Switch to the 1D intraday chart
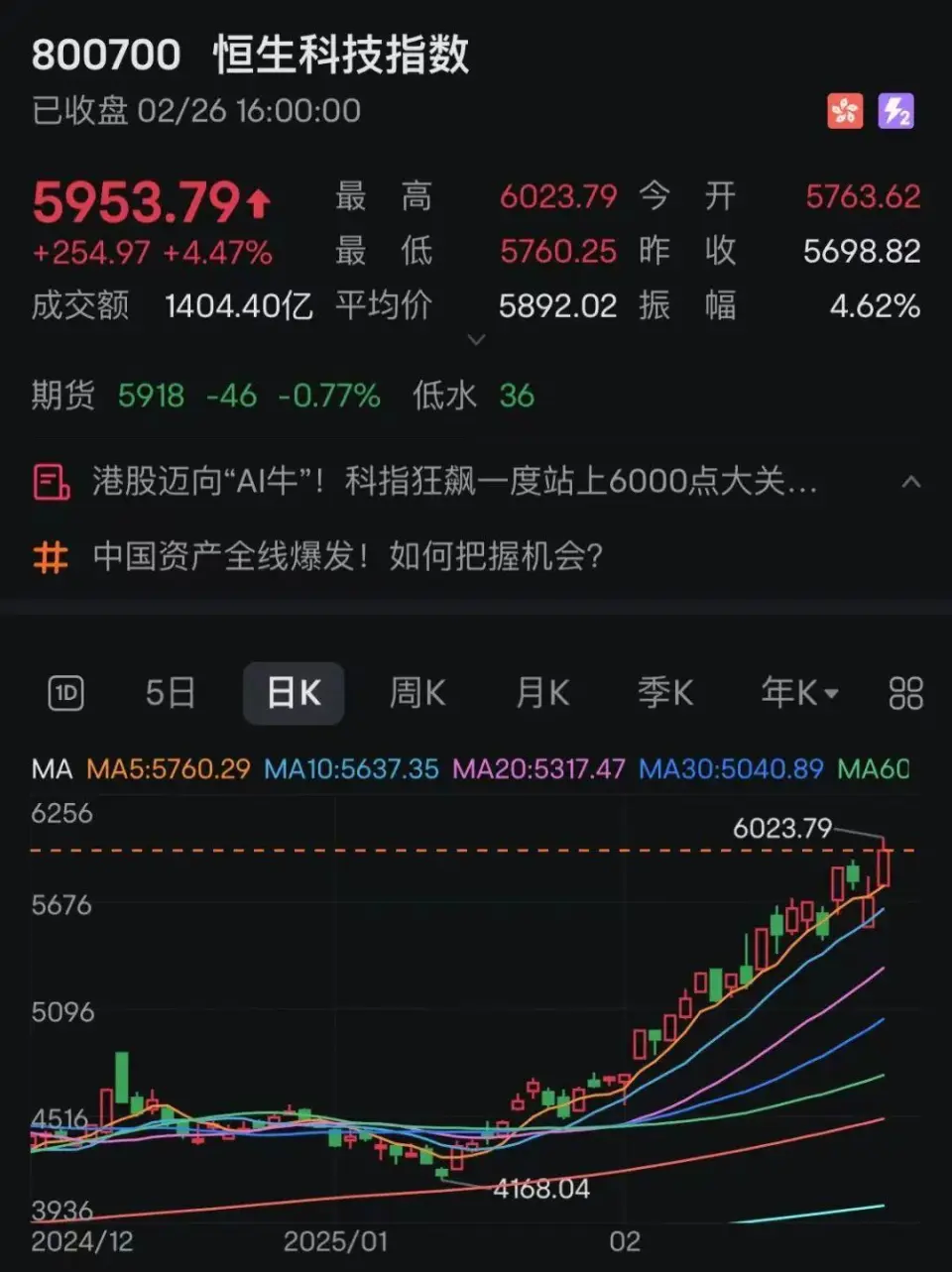Screen dimensions: 952x1272 point(66,693)
